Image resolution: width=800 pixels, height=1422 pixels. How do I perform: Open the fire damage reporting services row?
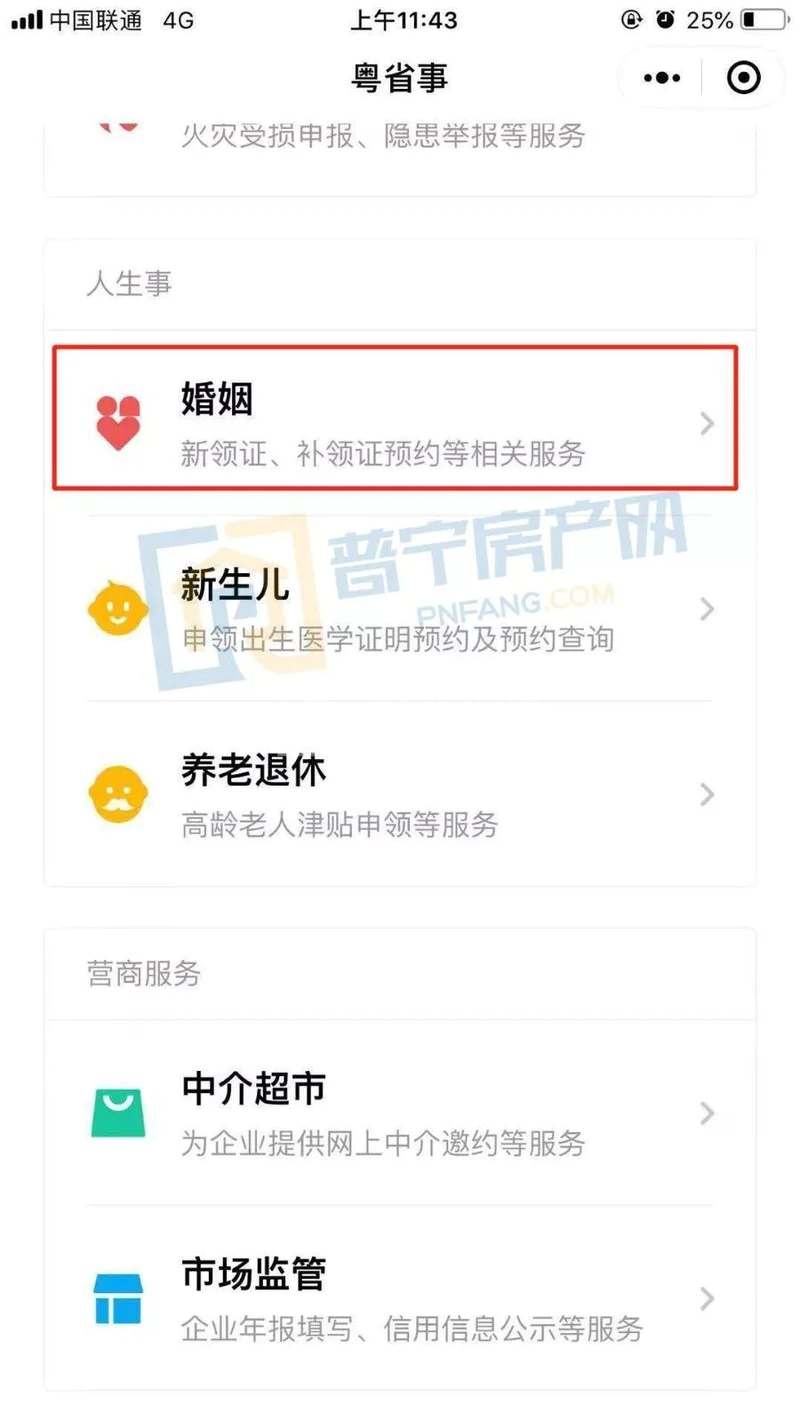tap(397, 138)
